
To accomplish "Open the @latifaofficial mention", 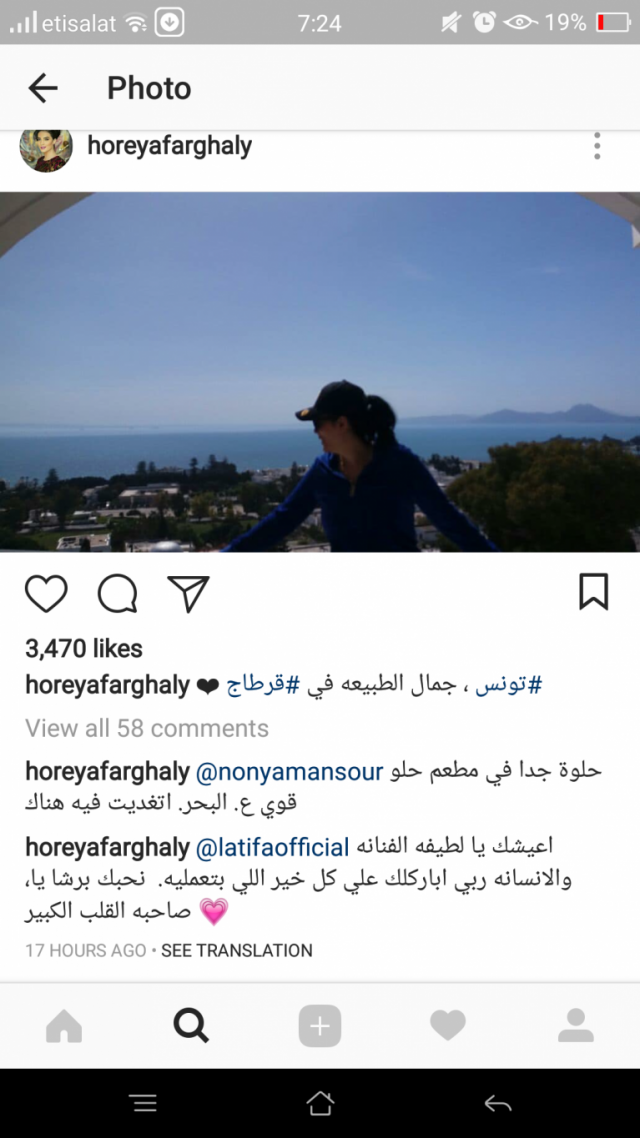I will (272, 848).
